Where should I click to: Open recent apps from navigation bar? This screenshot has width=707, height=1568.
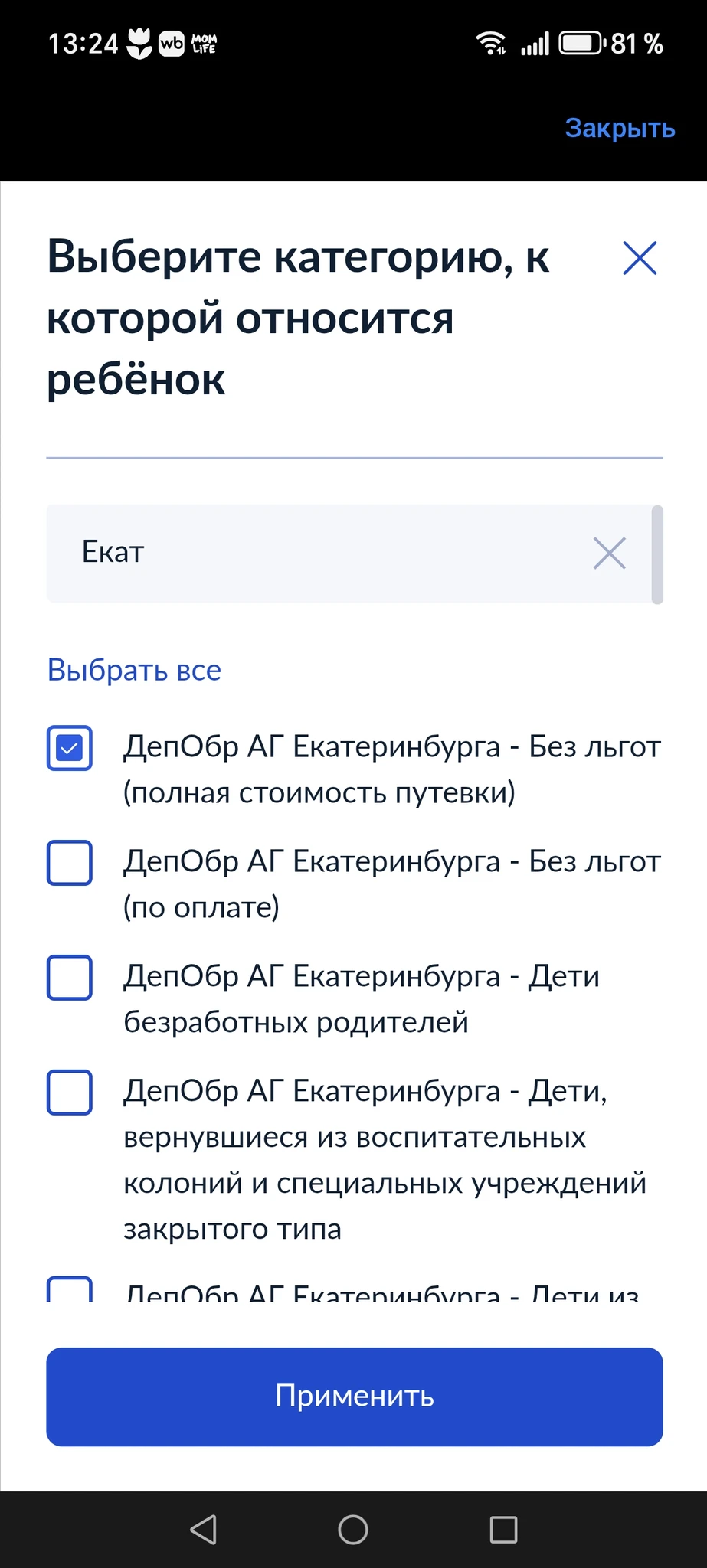[x=503, y=1530]
